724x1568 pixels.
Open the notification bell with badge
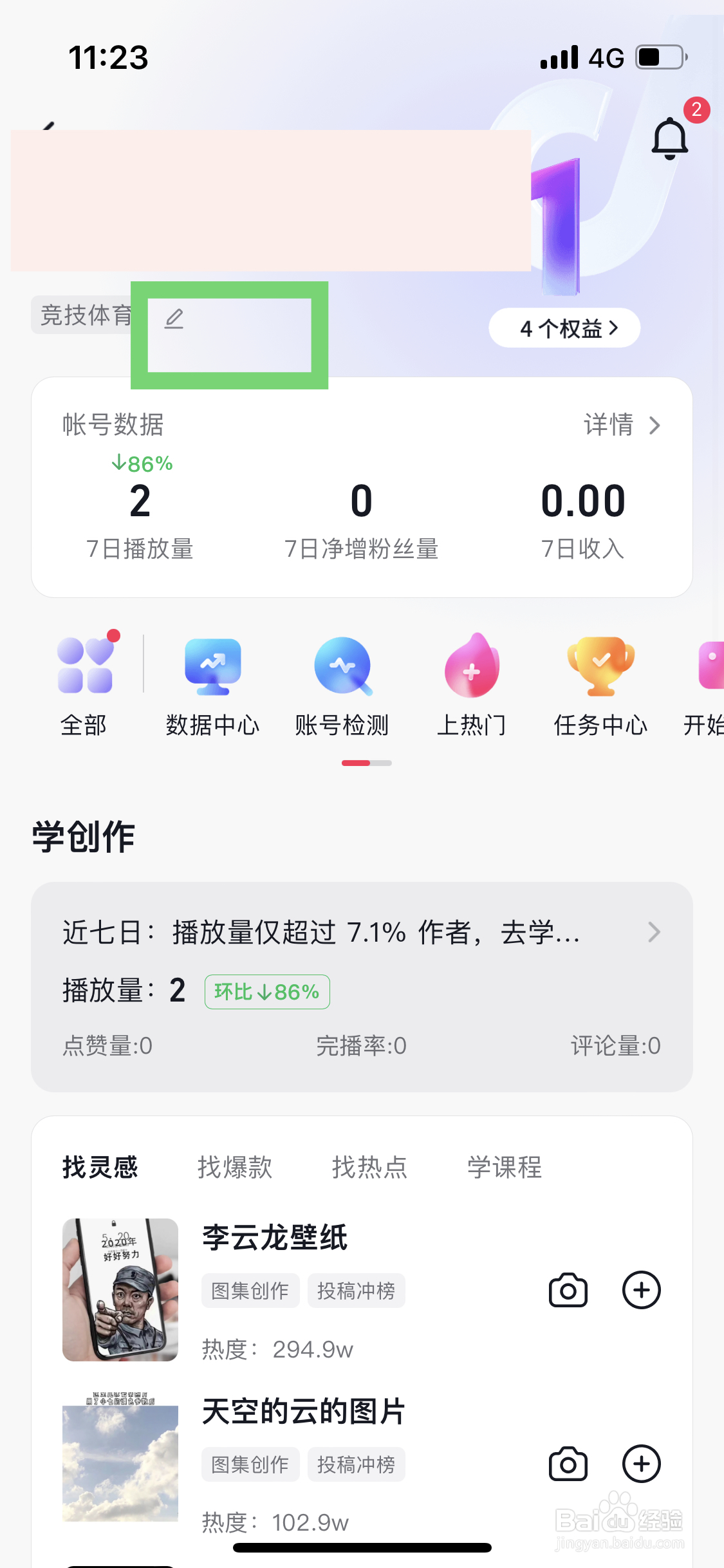pyautogui.click(x=671, y=136)
